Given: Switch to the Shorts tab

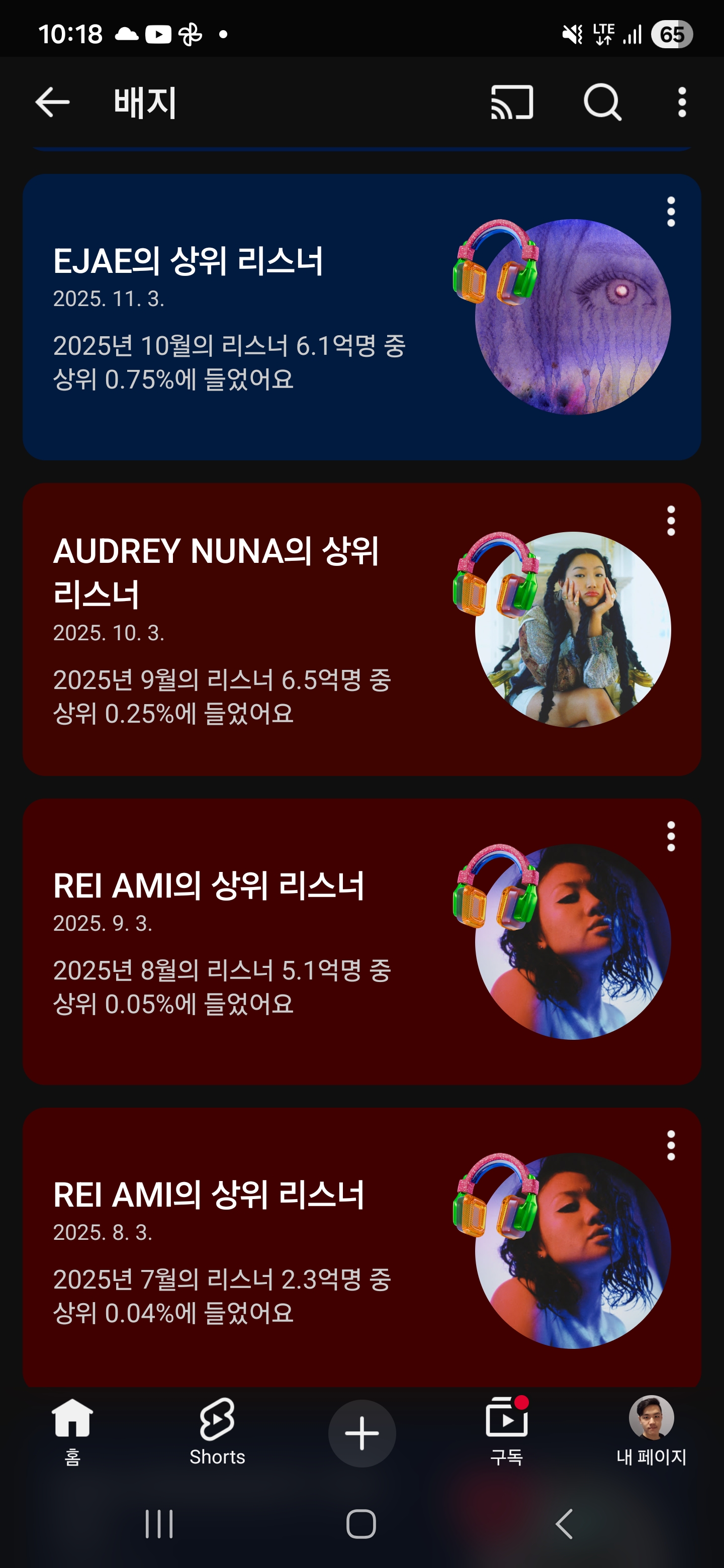Looking at the screenshot, I should 217,1432.
